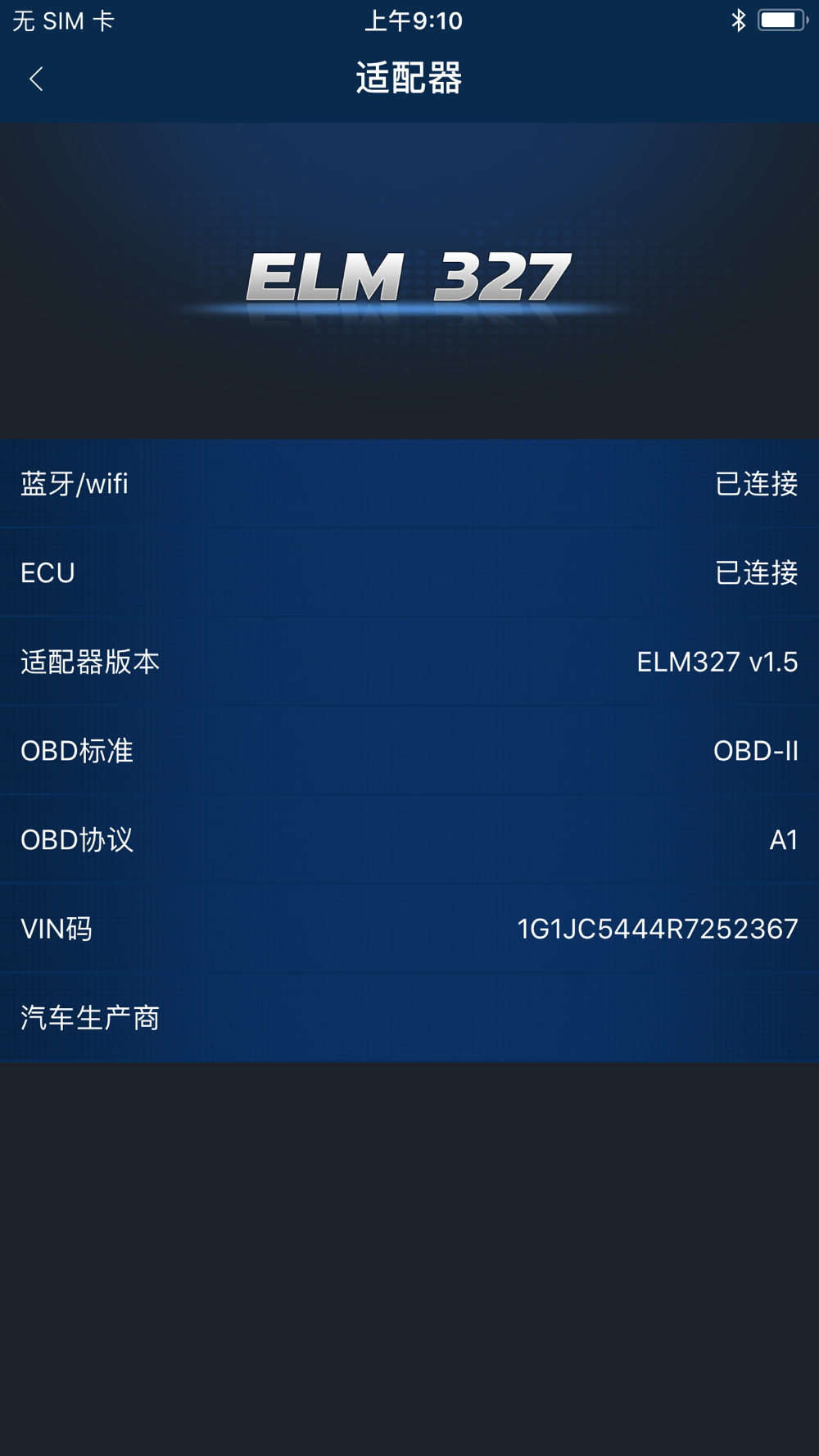Go back from the 适配器 screen

(36, 79)
